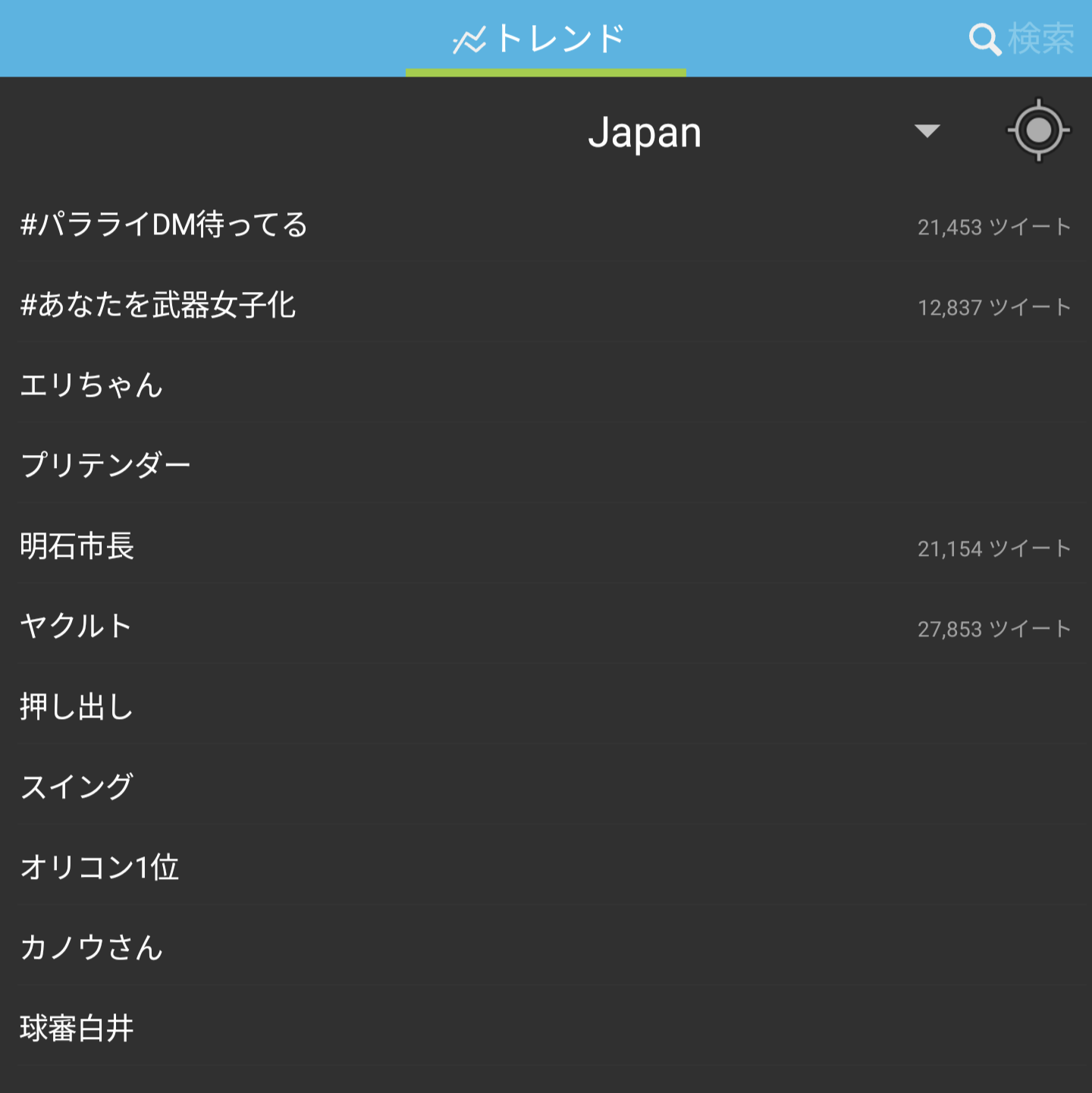Open trend #あなたを武器女子化
This screenshot has width=1092, height=1093.
[x=158, y=305]
